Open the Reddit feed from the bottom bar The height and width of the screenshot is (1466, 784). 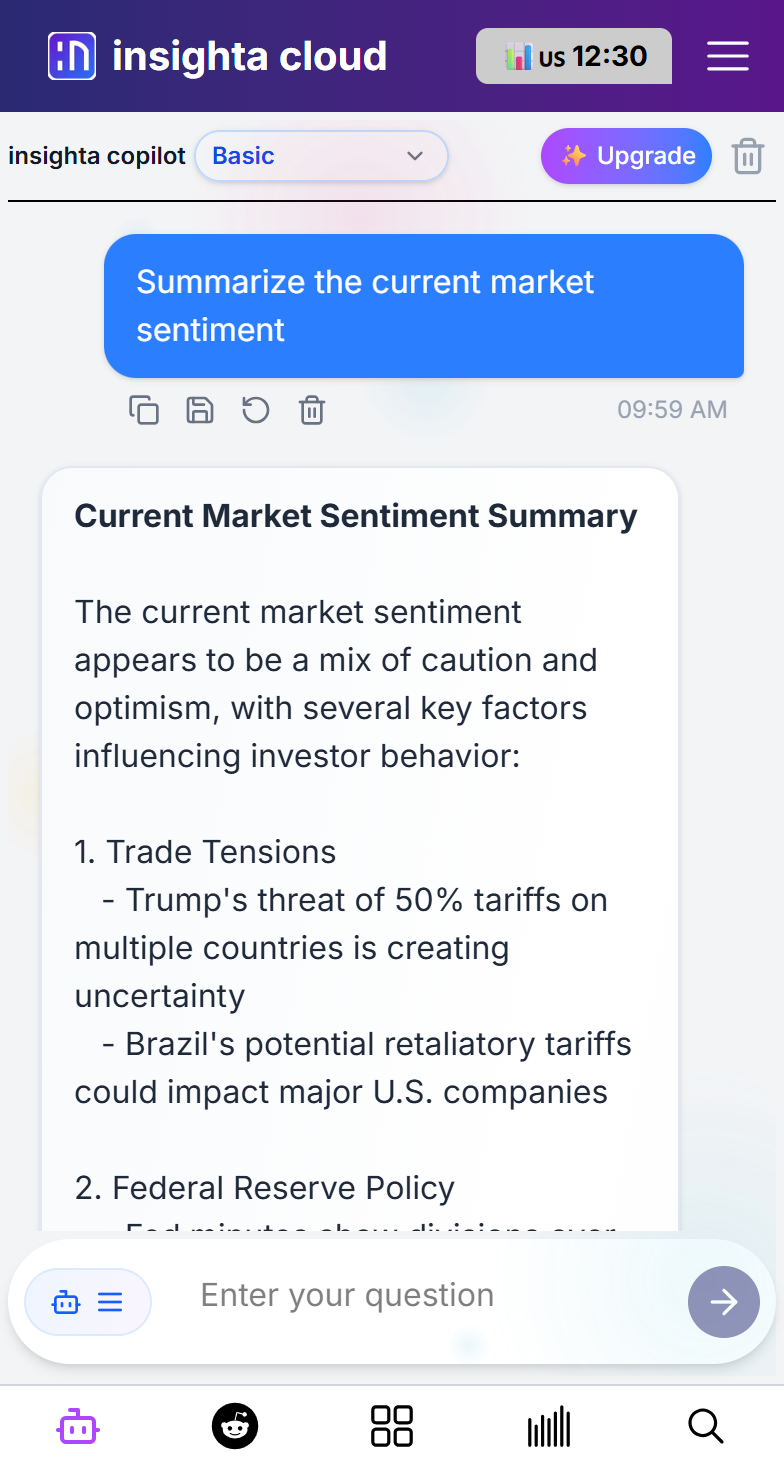tap(234, 1425)
